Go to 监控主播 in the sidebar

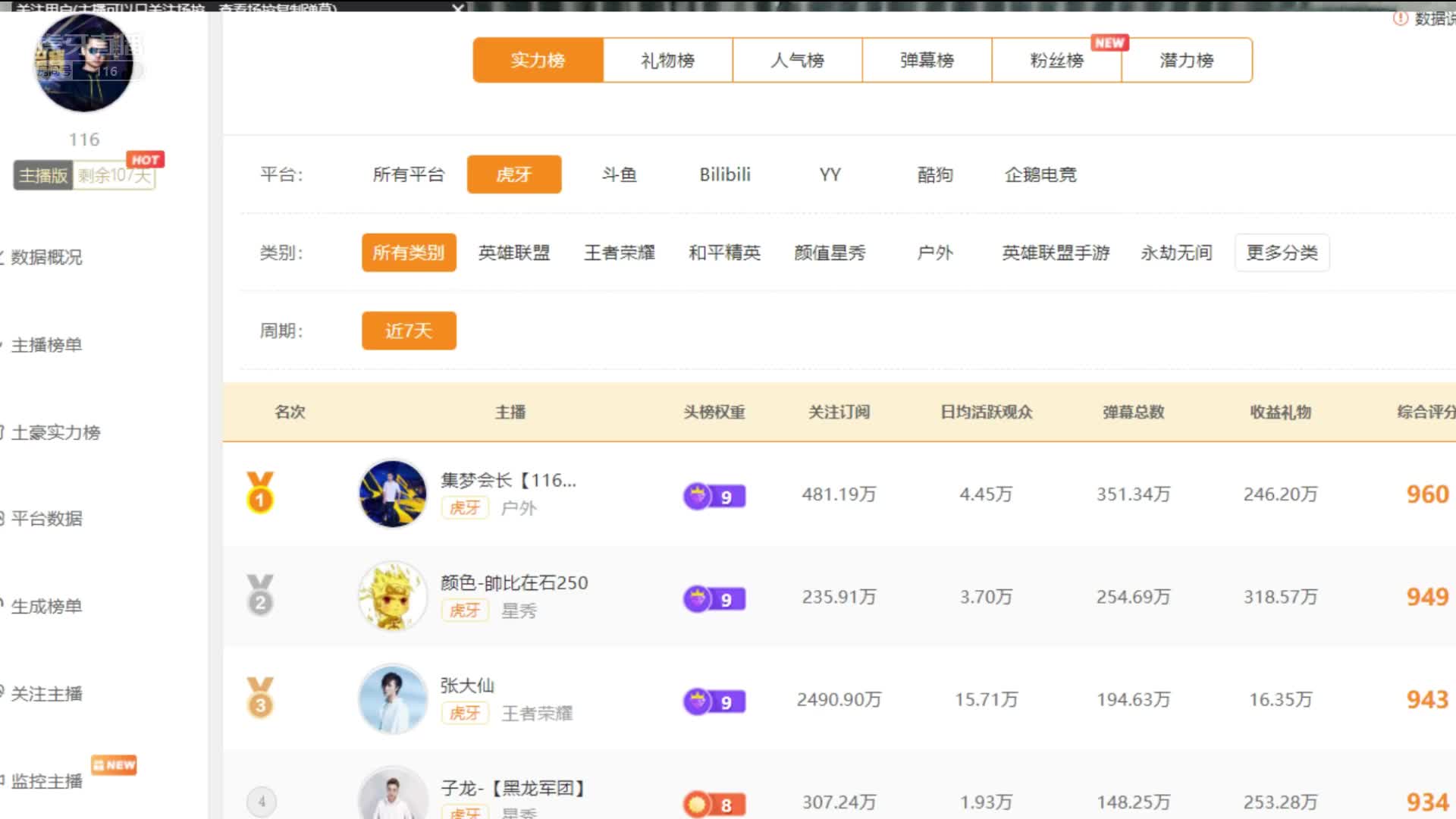[x=46, y=781]
